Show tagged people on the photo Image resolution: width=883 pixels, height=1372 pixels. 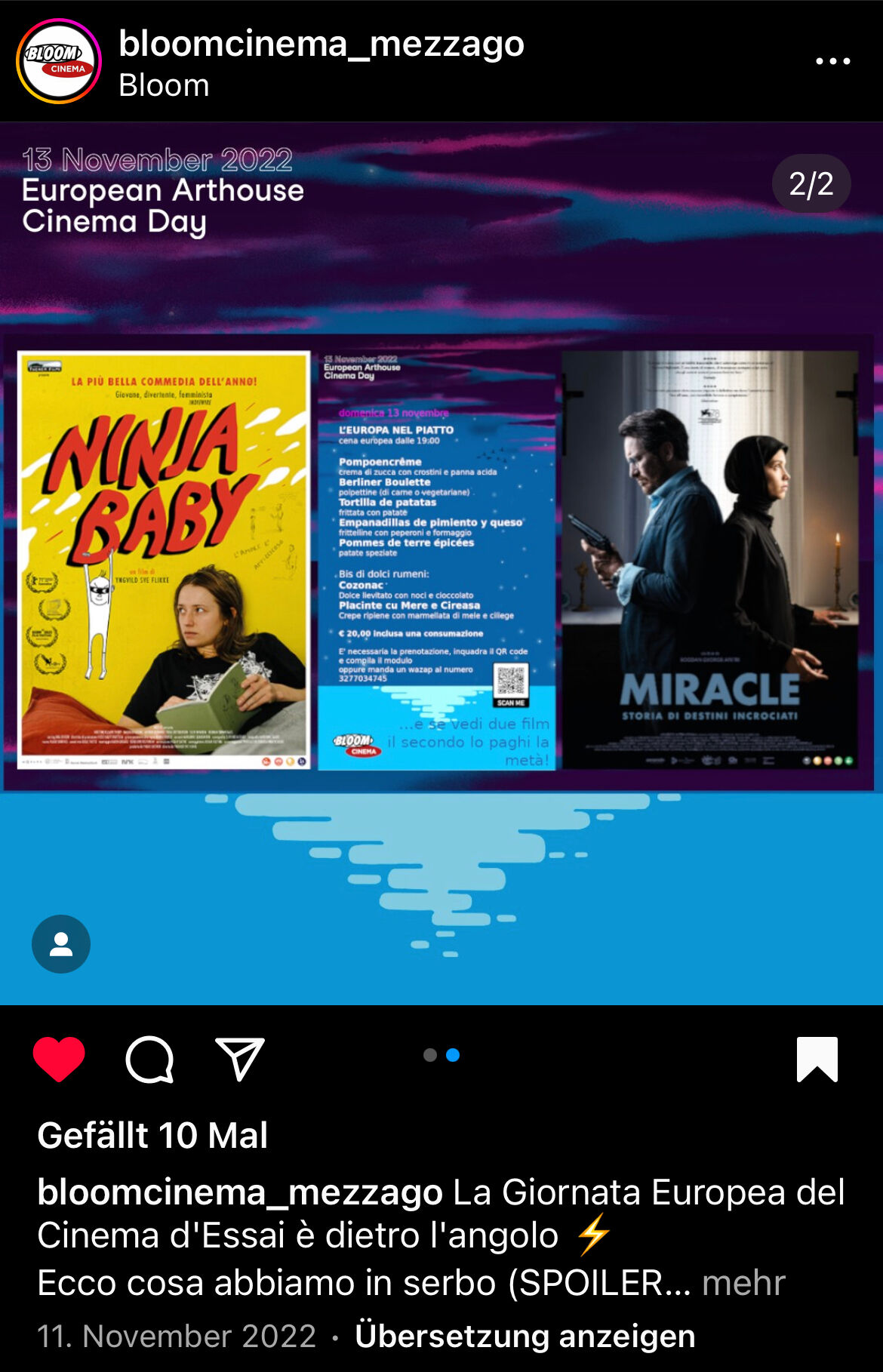(x=61, y=943)
